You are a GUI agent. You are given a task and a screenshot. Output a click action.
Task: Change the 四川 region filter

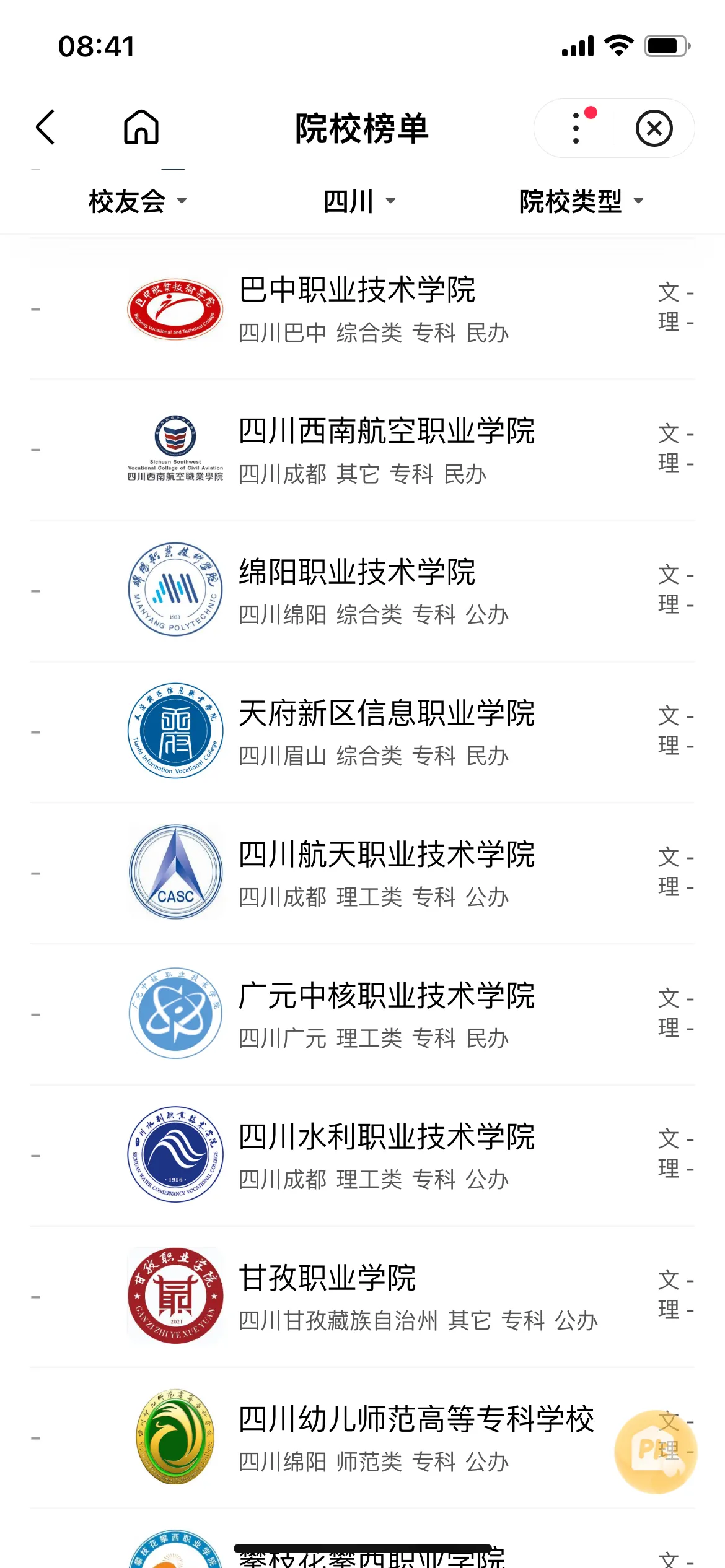click(x=359, y=201)
